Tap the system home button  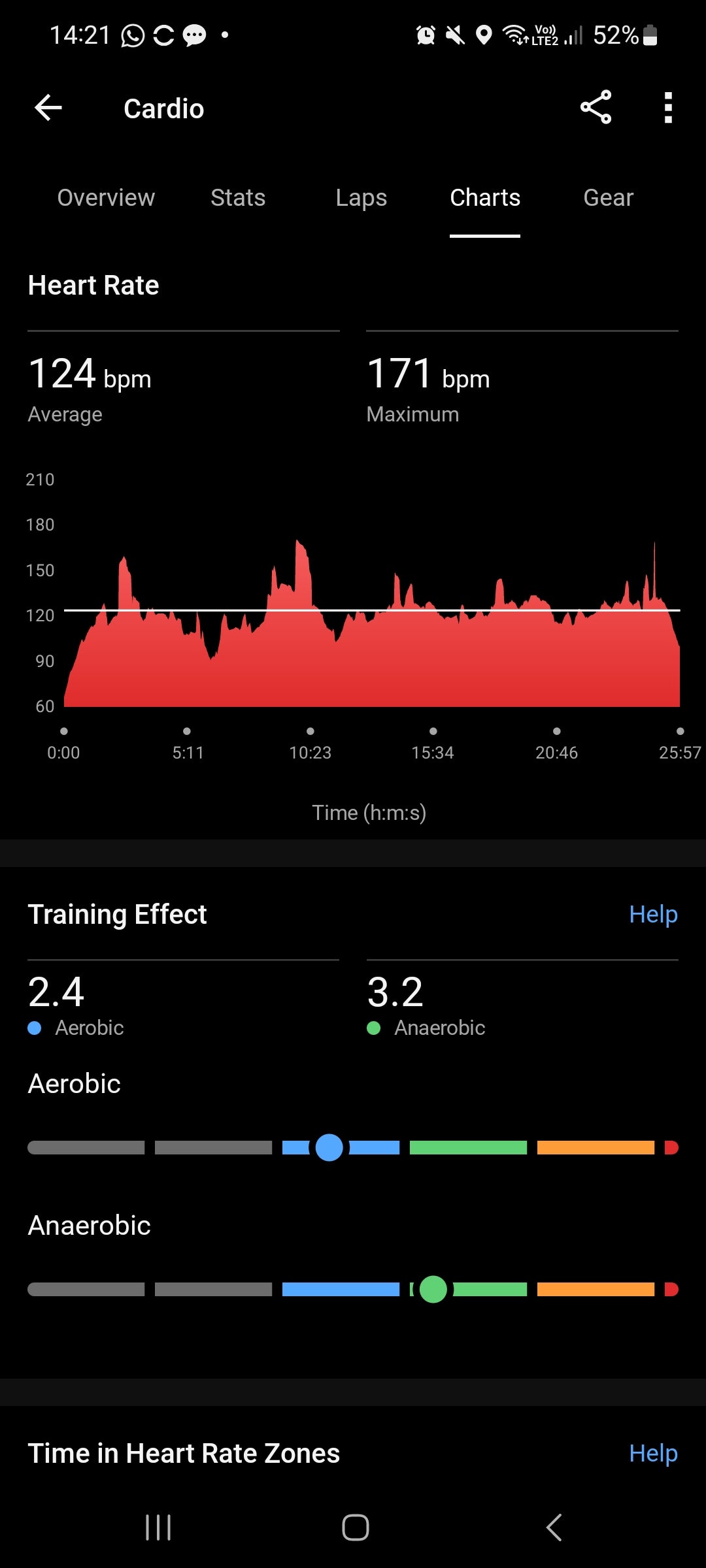pyautogui.click(x=355, y=1527)
